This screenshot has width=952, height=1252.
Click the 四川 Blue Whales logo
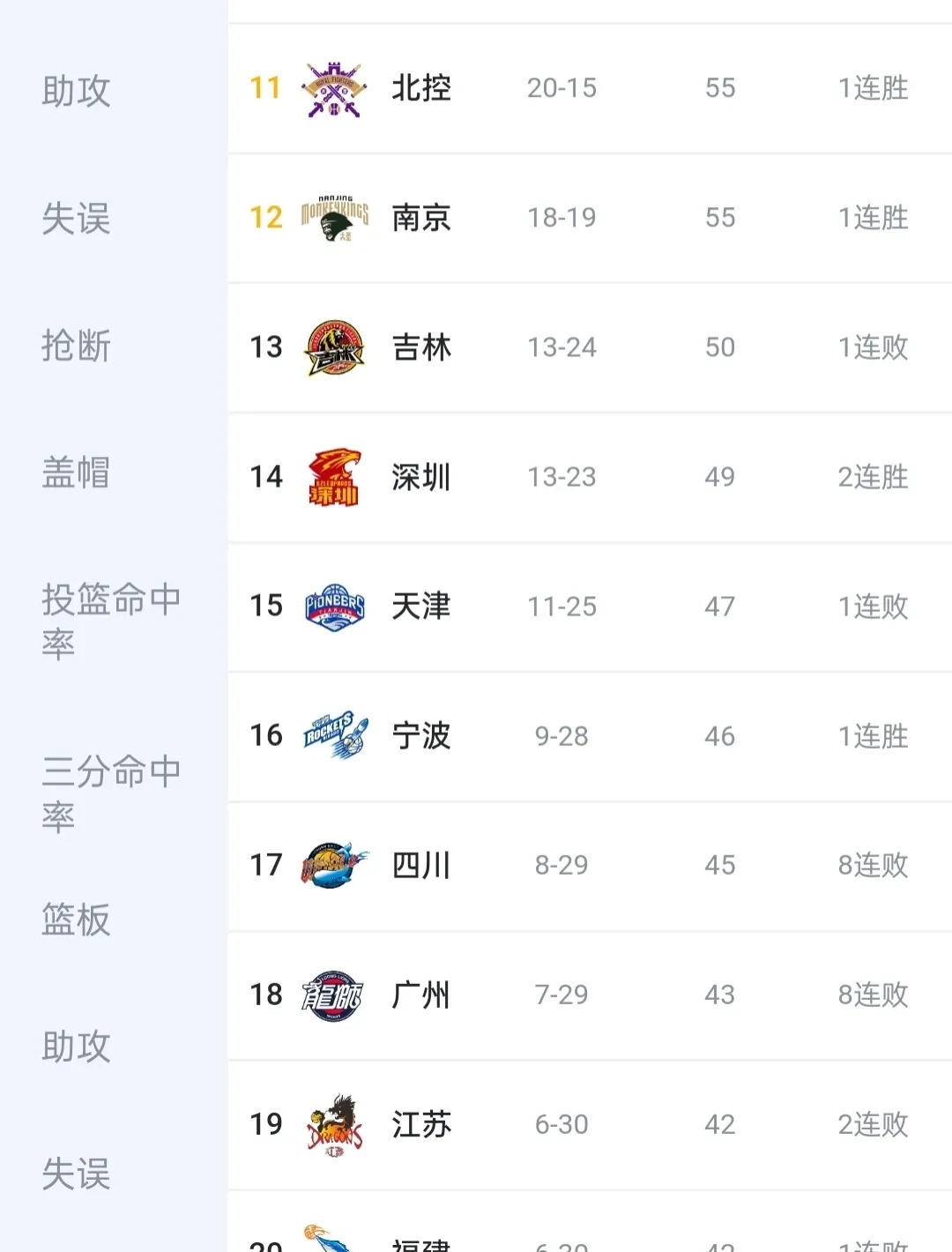pyautogui.click(x=333, y=865)
